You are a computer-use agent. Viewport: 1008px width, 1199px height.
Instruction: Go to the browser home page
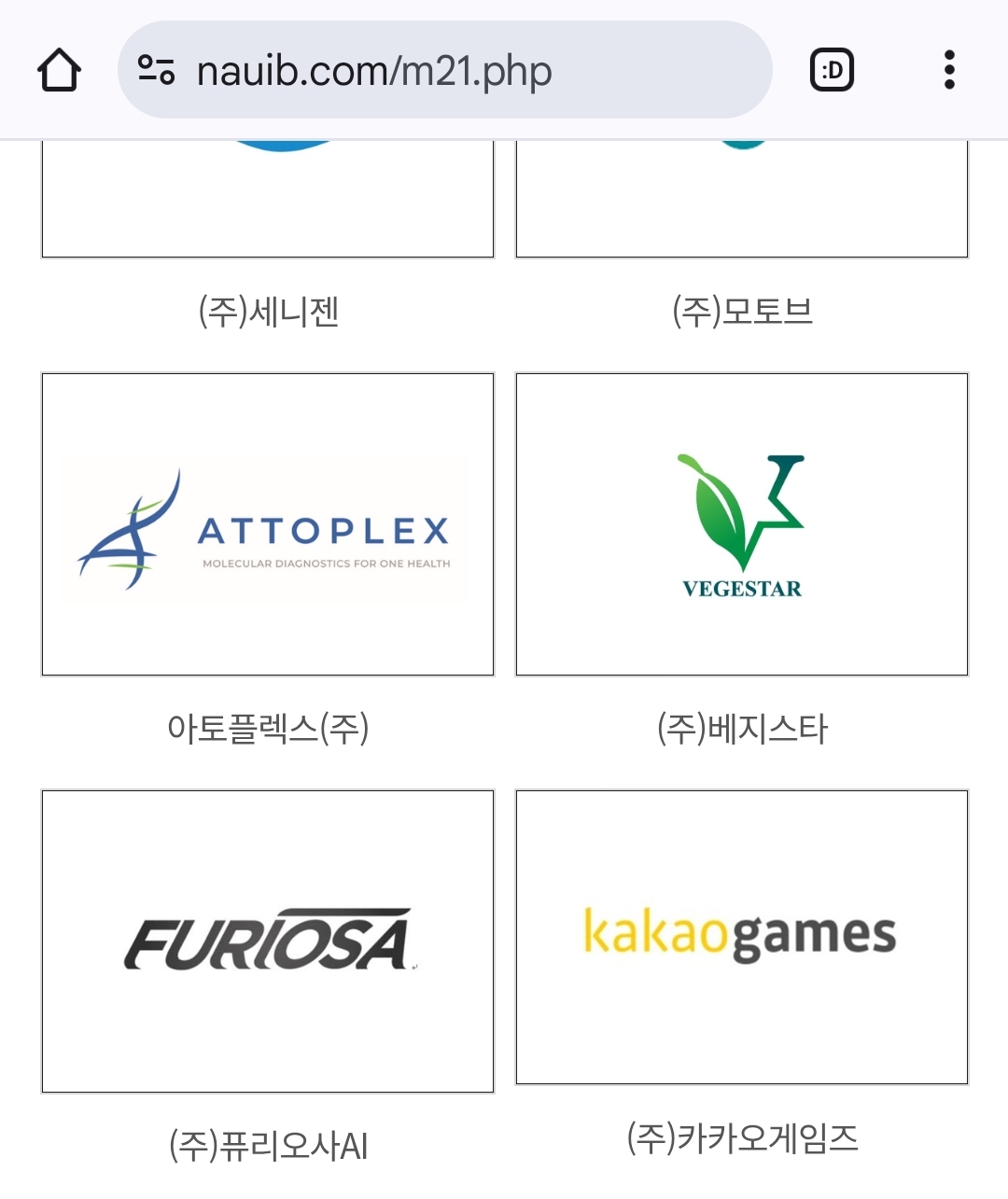(x=59, y=70)
